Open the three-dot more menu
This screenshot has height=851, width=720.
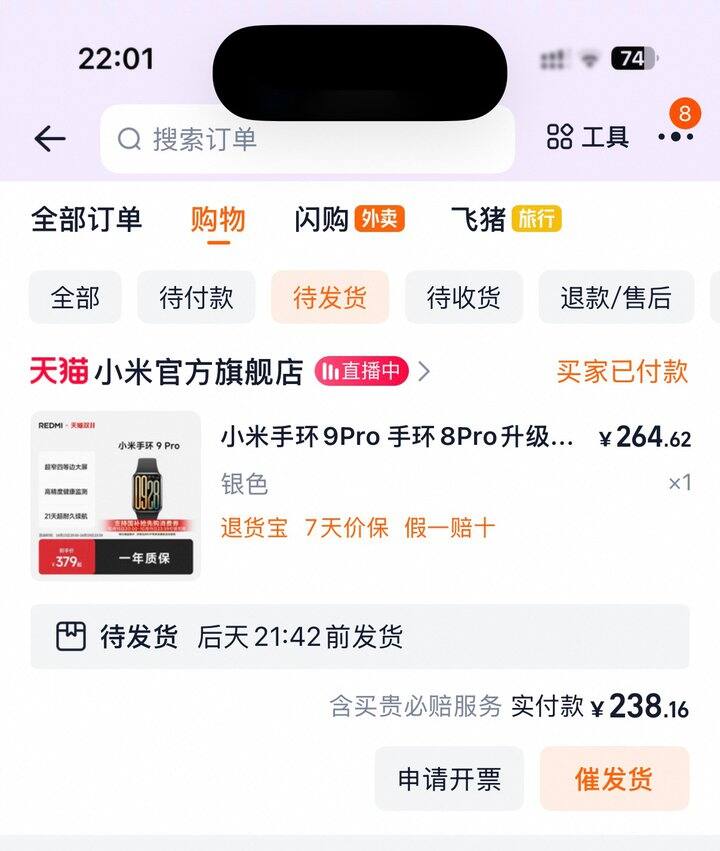coord(675,136)
